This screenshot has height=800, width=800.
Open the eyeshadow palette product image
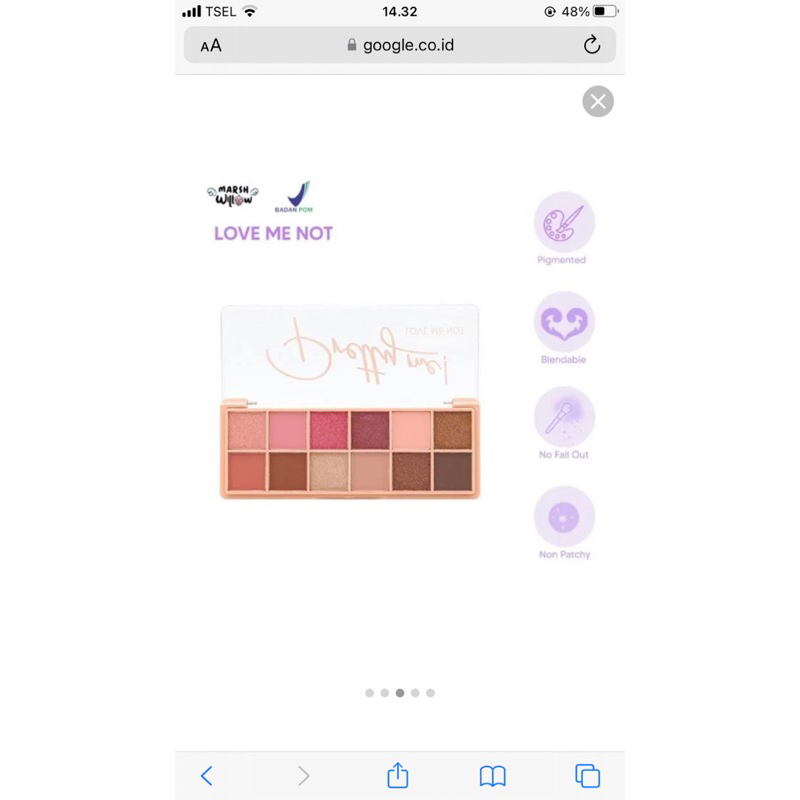(349, 402)
